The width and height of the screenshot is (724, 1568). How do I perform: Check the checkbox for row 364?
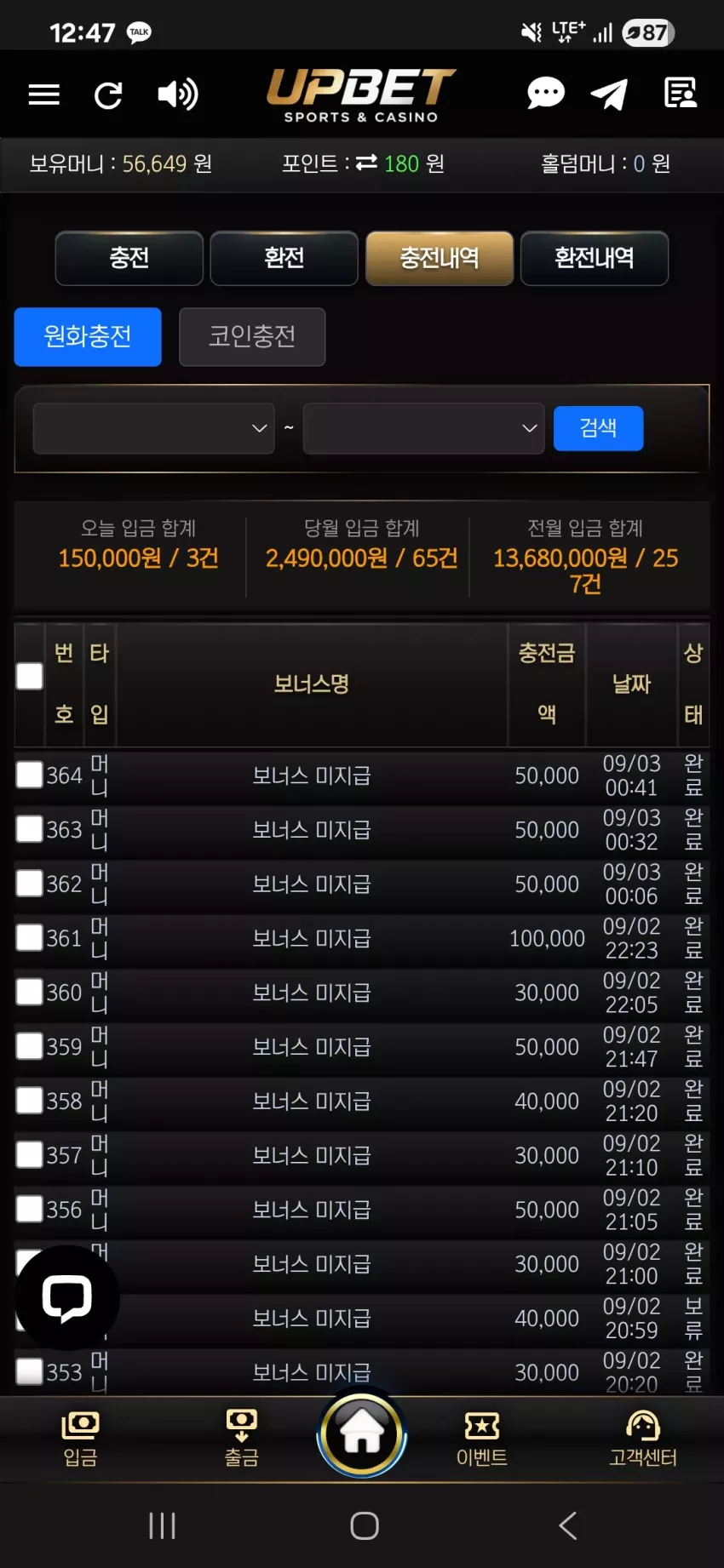[30, 775]
